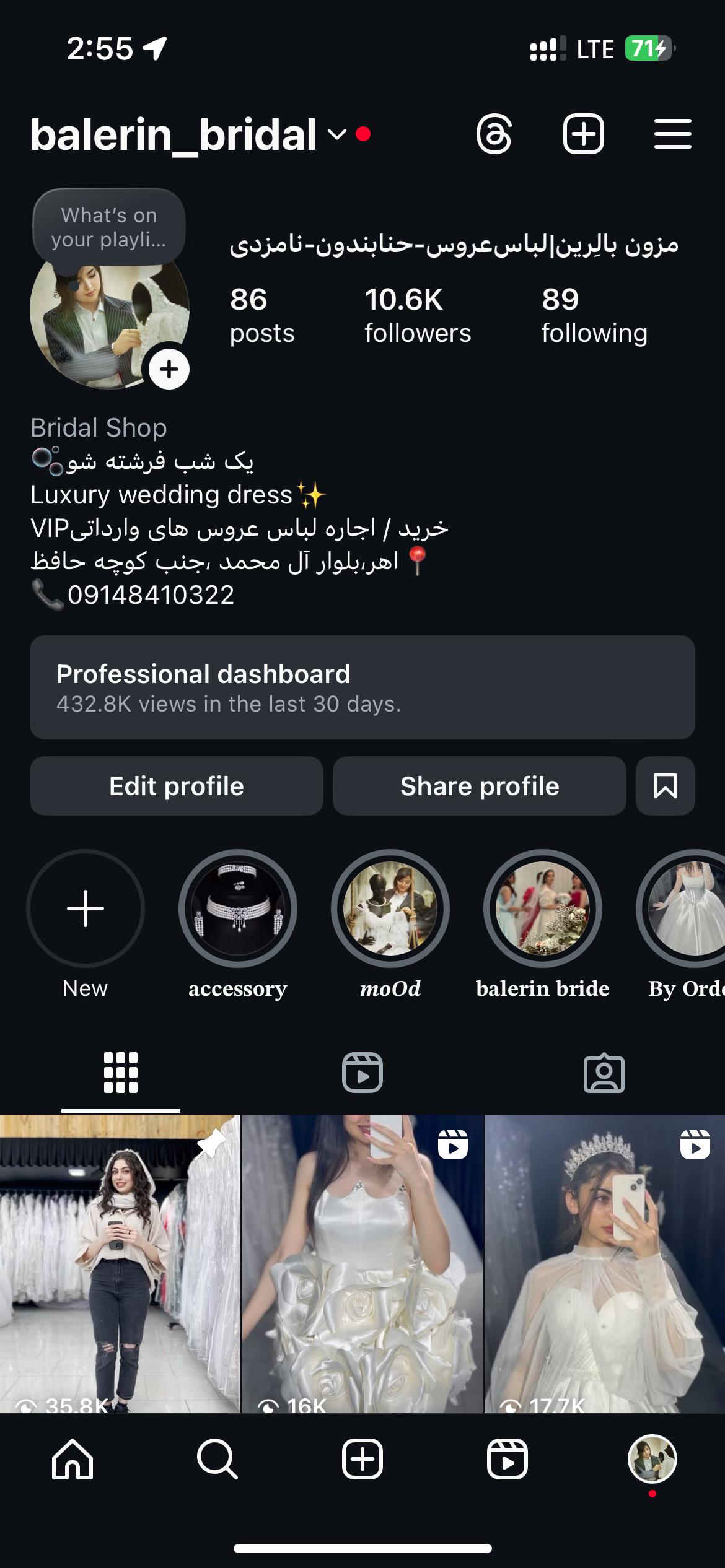Open Professional dashboard

pos(362,687)
